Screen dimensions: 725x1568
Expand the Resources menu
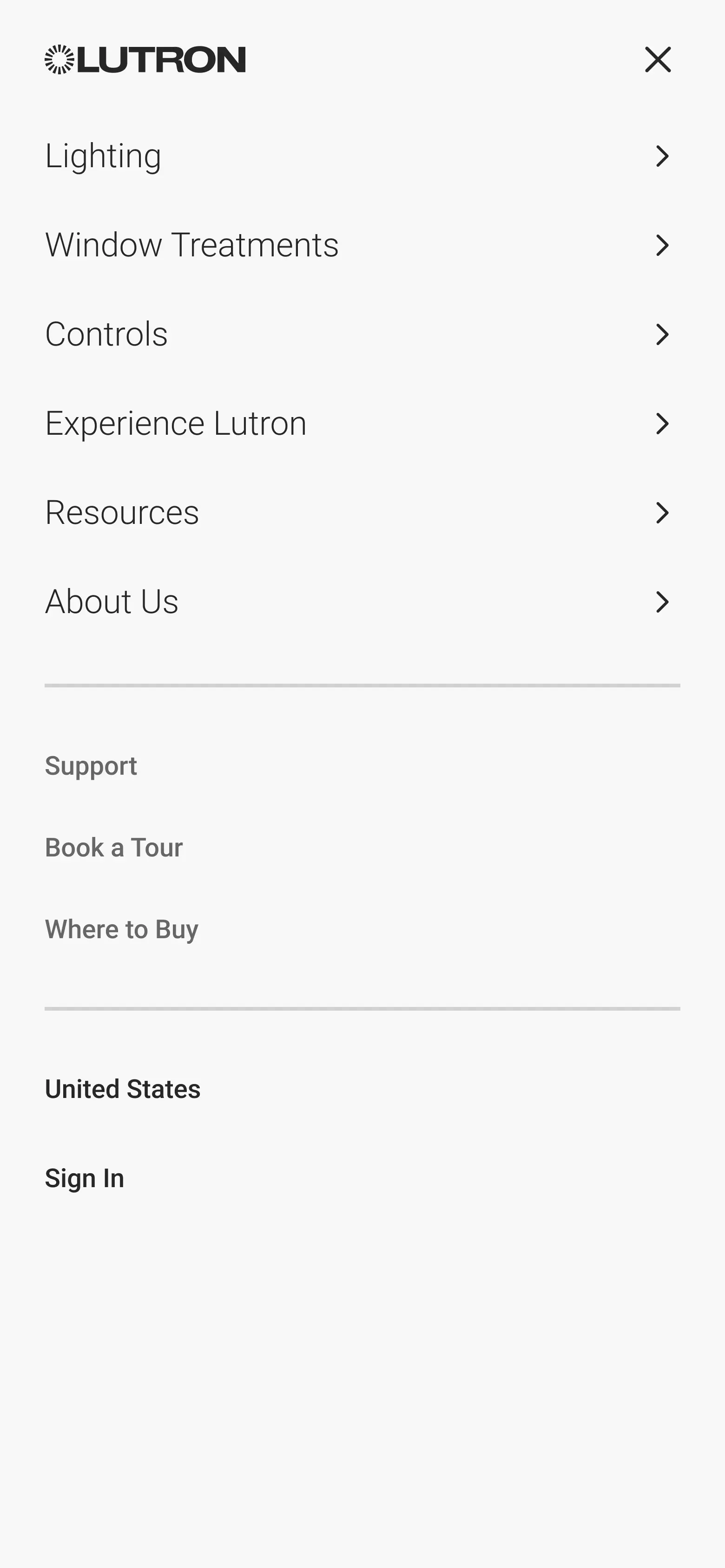(362, 512)
